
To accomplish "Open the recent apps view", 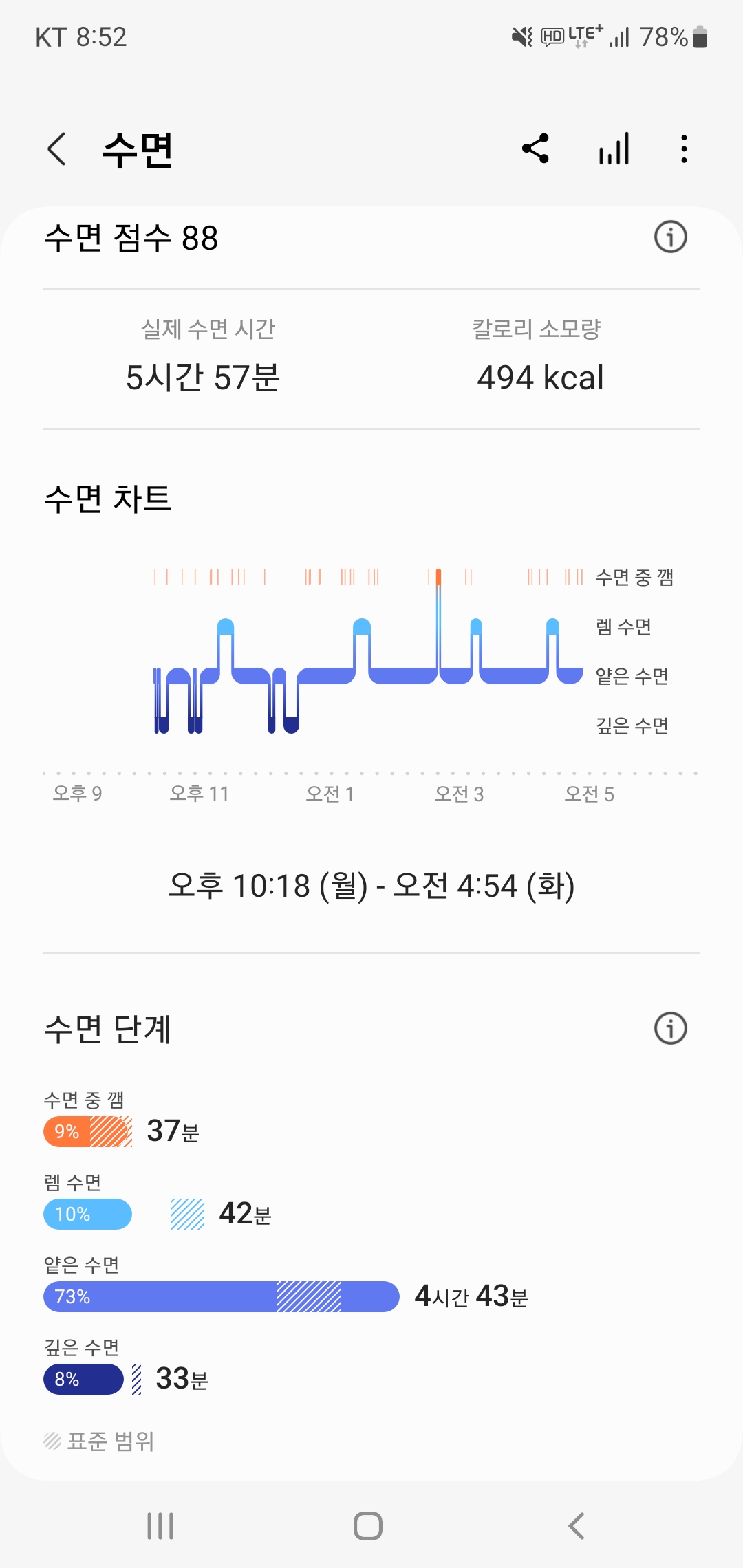I will (160, 1526).
